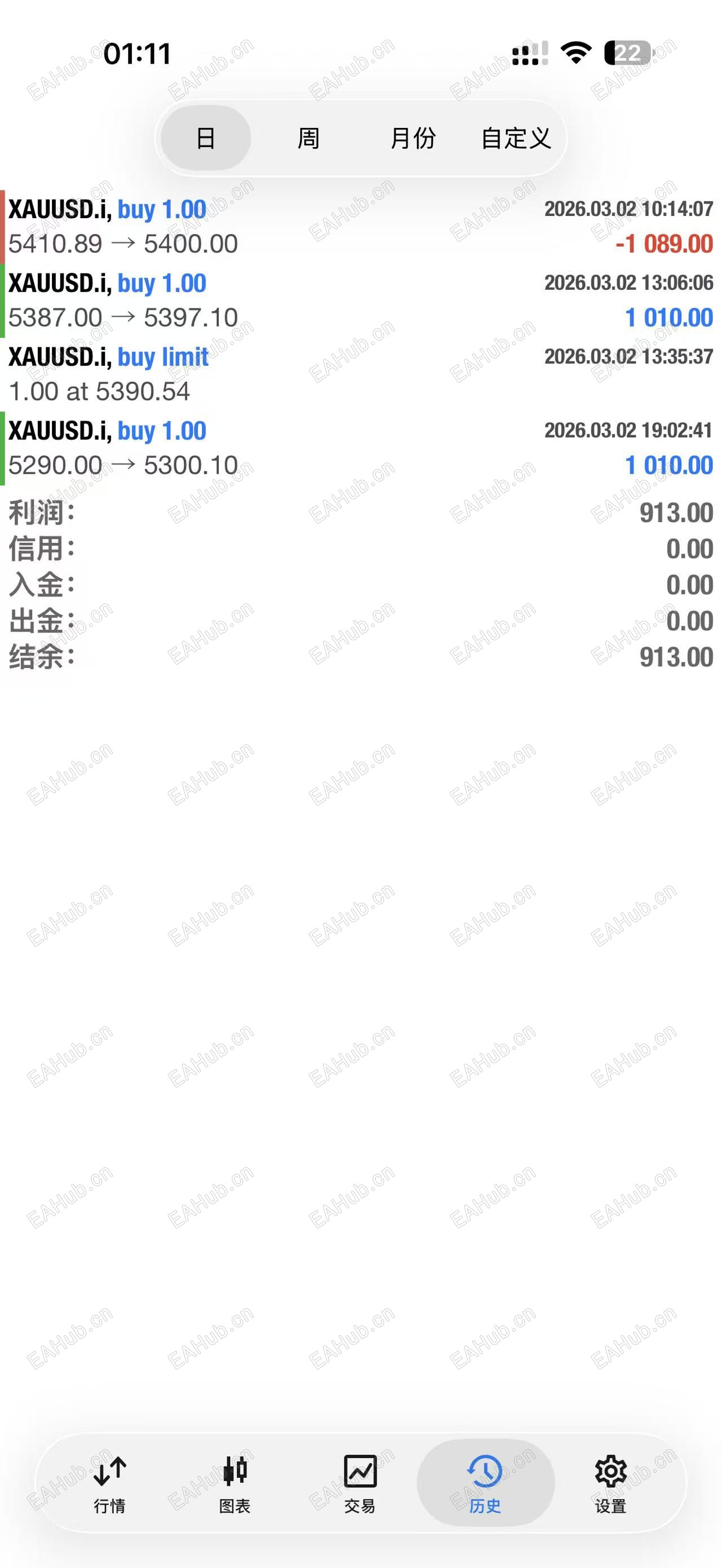Tap the 利润 profit value 913.00
The image size is (722, 1568).
[675, 514]
